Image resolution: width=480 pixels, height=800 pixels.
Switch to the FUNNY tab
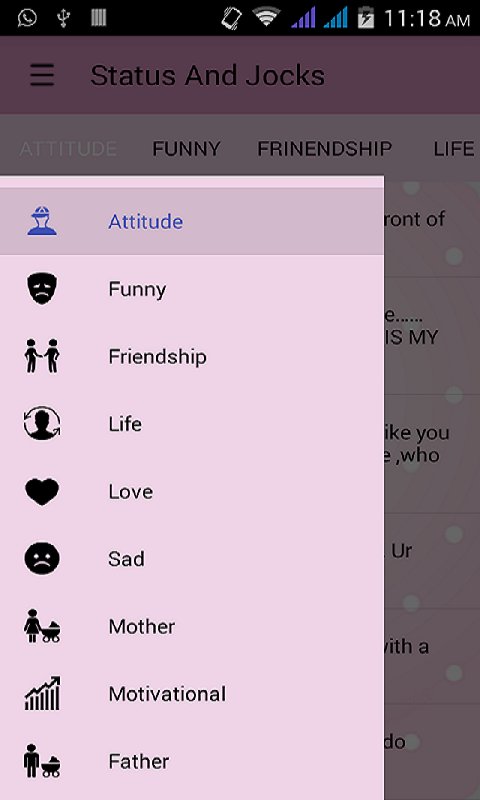tap(186, 148)
